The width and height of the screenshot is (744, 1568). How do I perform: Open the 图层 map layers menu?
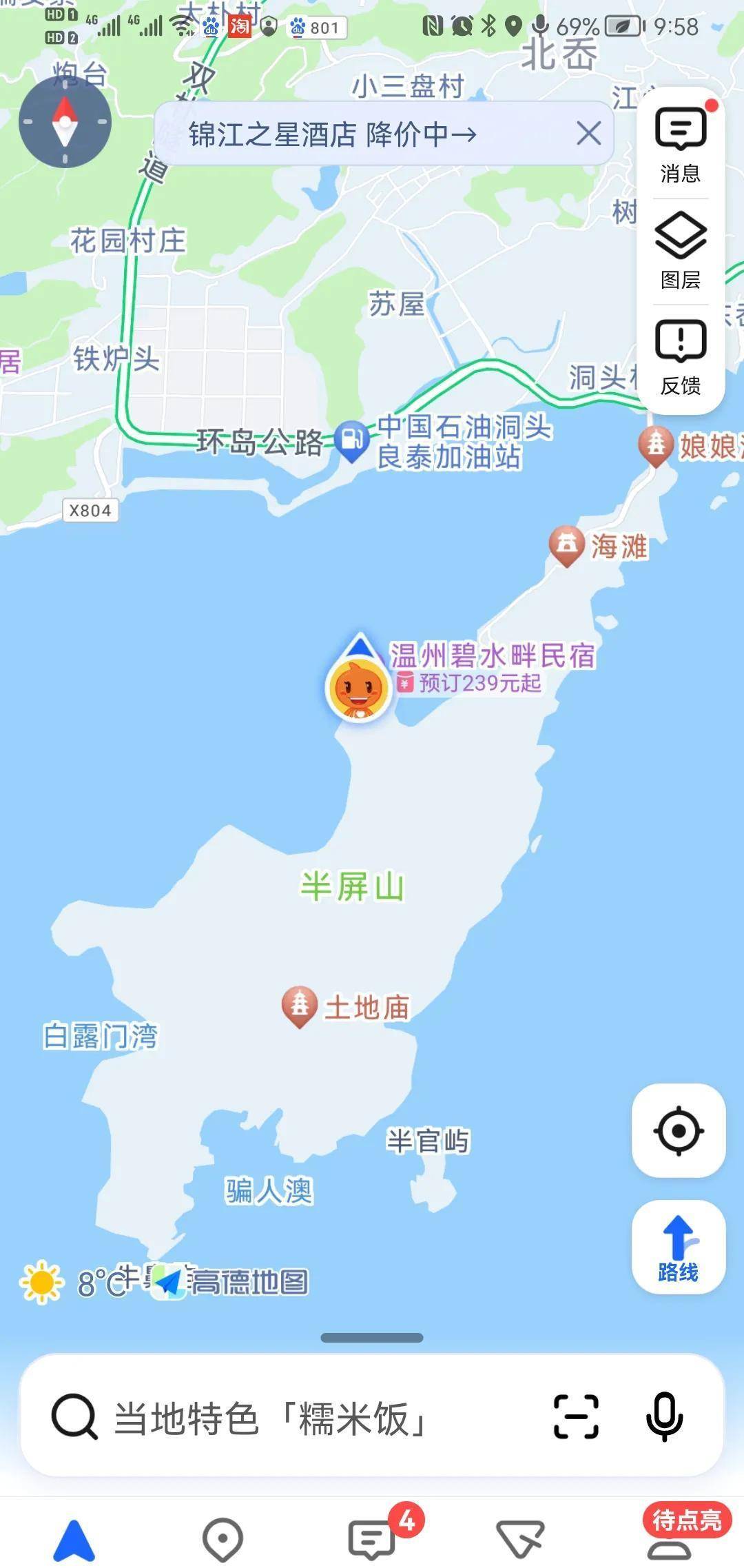point(680,251)
